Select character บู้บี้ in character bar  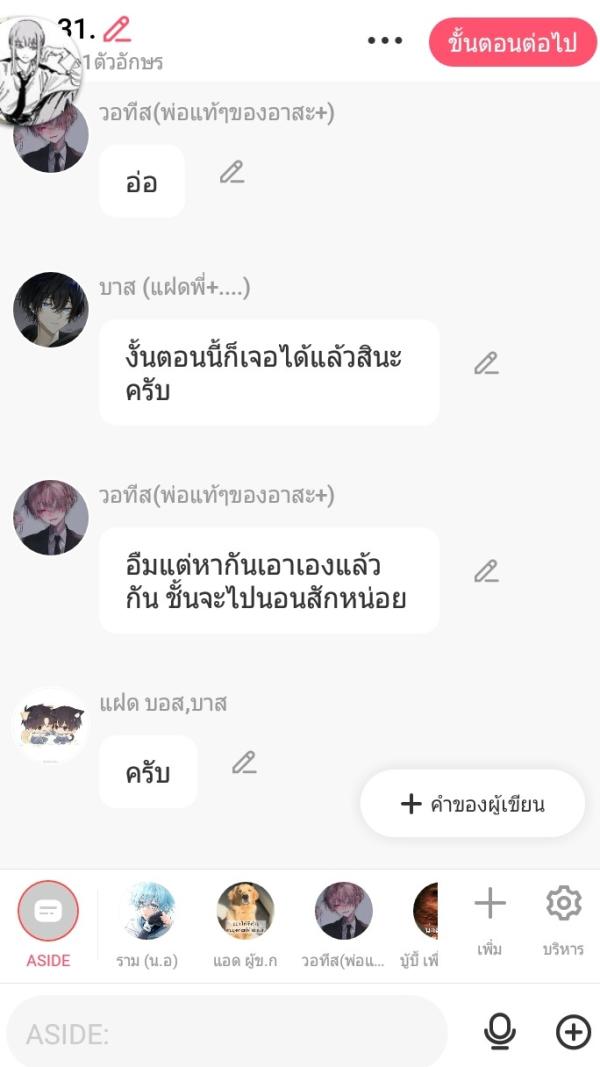click(426, 912)
